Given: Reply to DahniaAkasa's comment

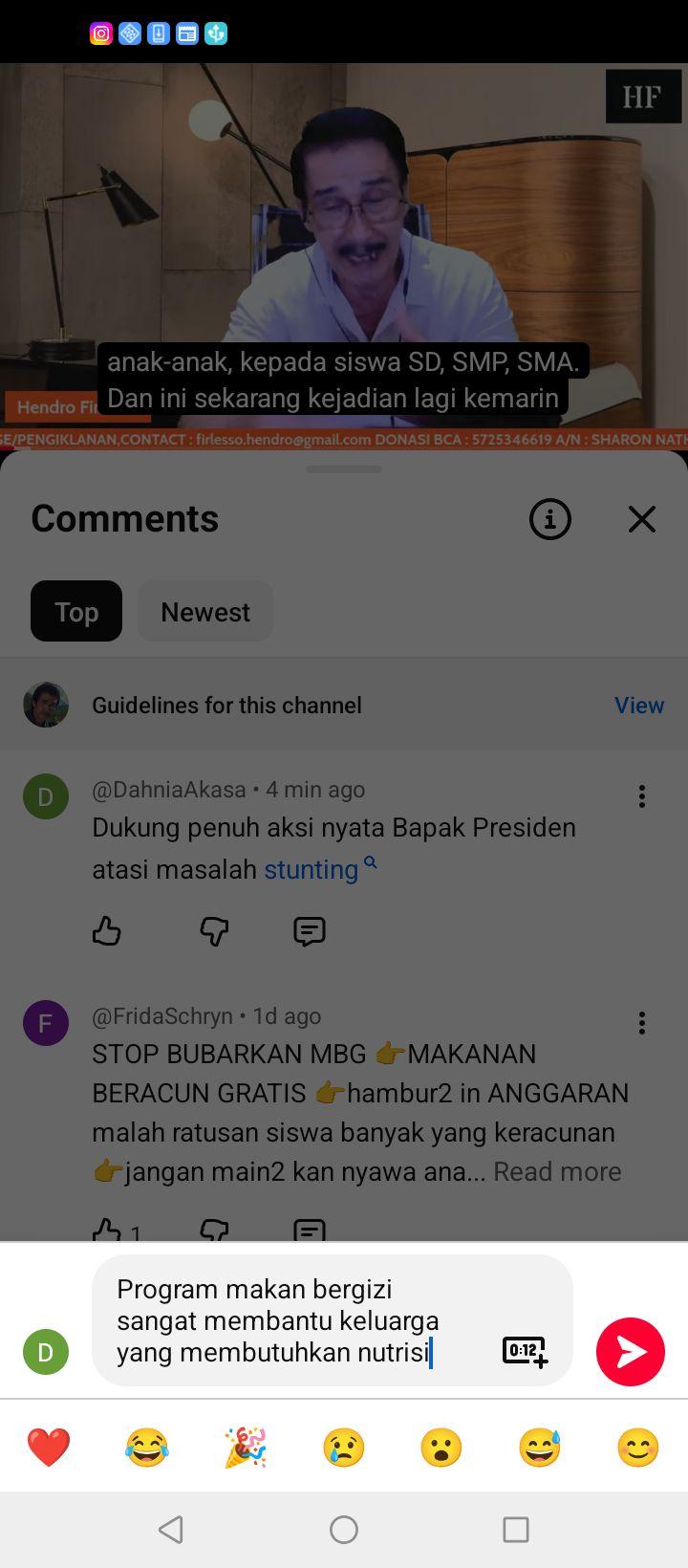Looking at the screenshot, I should coord(310,930).
